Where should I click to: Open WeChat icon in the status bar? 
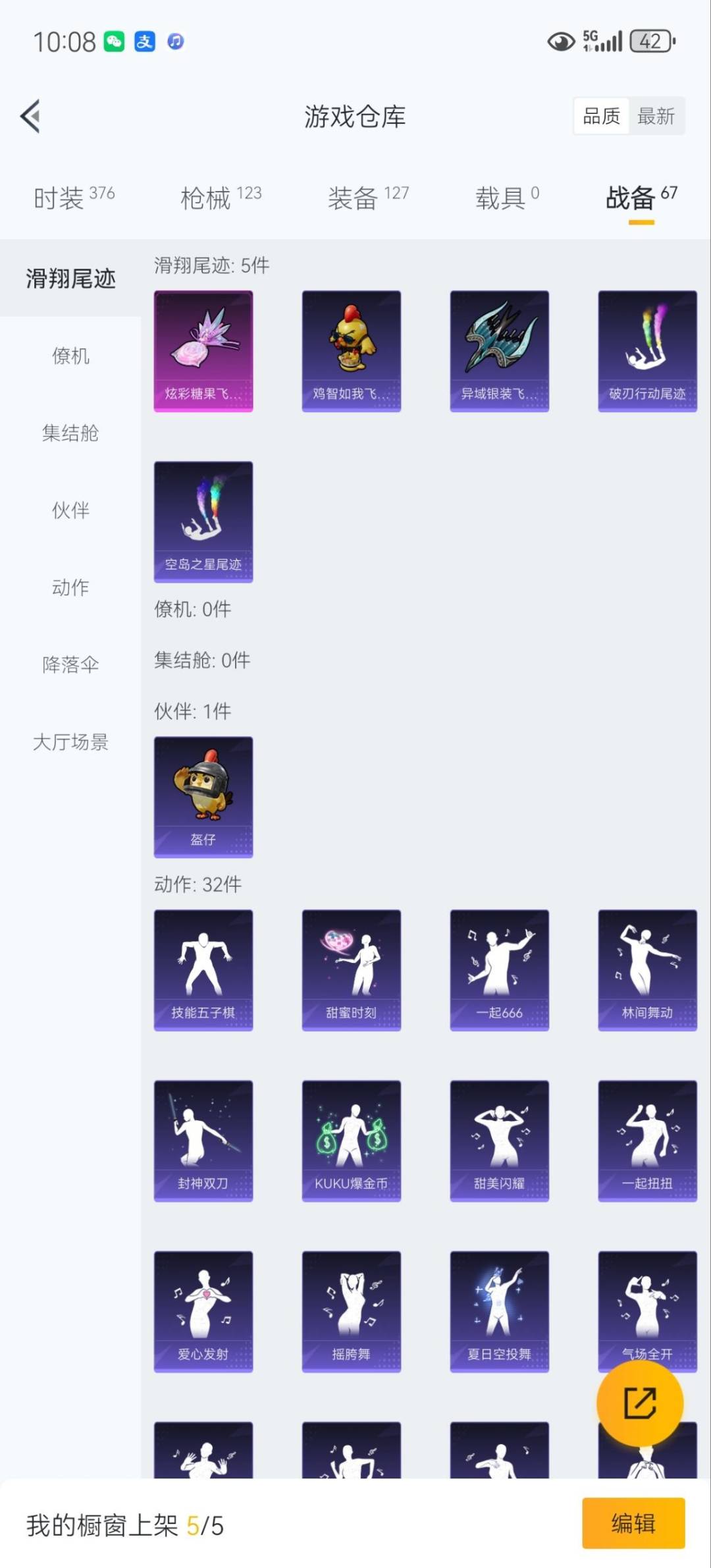coord(114,41)
